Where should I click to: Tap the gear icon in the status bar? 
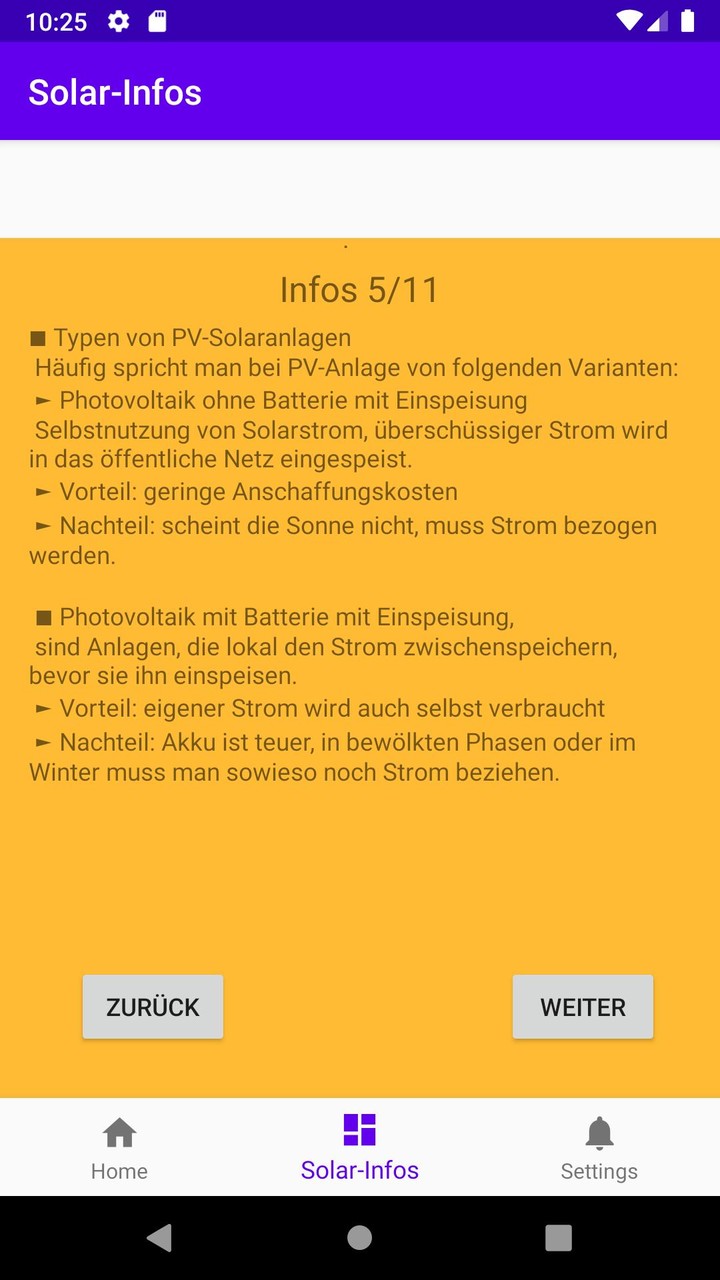[x=117, y=20]
